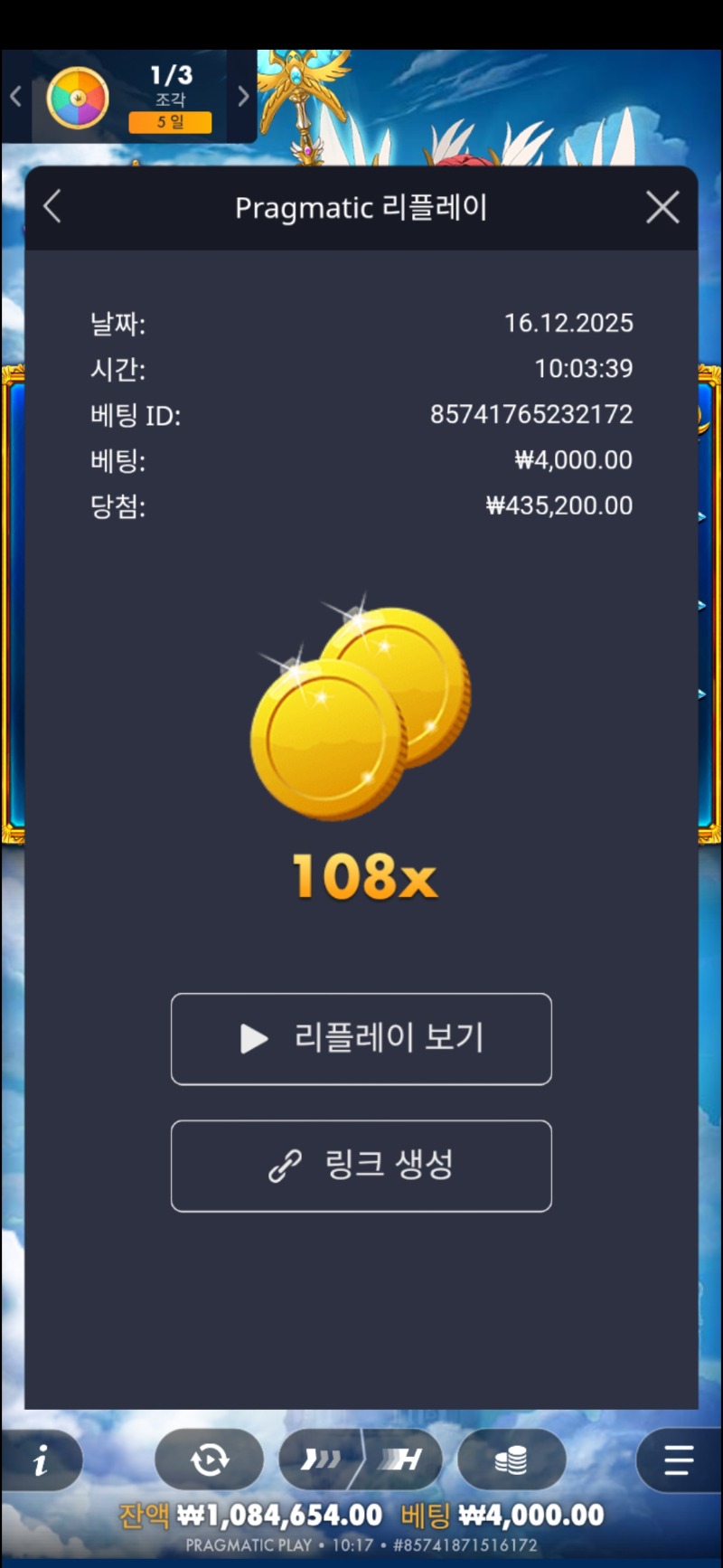This screenshot has height=1568, width=723.
Task: Open the bet amount coins button
Action: (512, 1459)
